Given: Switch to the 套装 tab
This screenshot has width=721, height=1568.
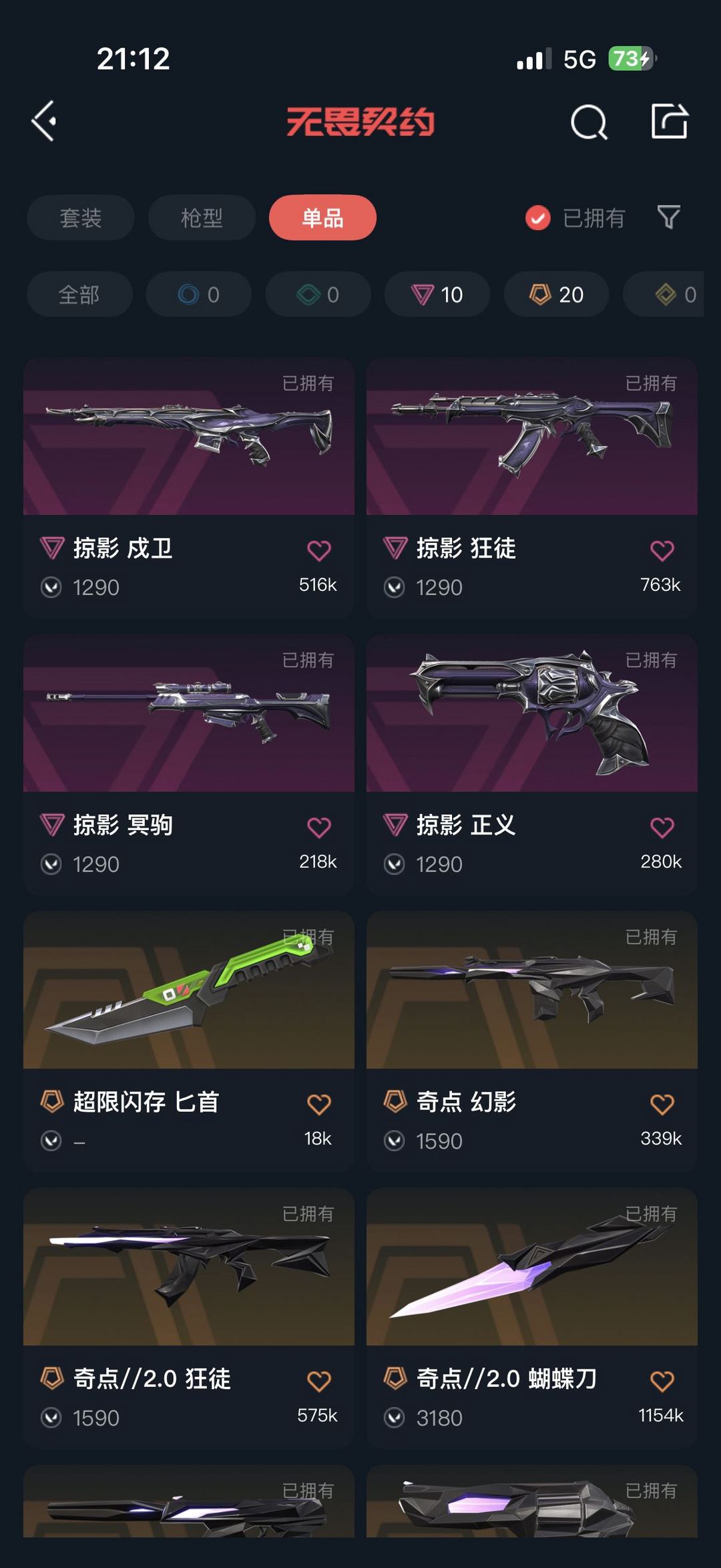Looking at the screenshot, I should coord(81,218).
